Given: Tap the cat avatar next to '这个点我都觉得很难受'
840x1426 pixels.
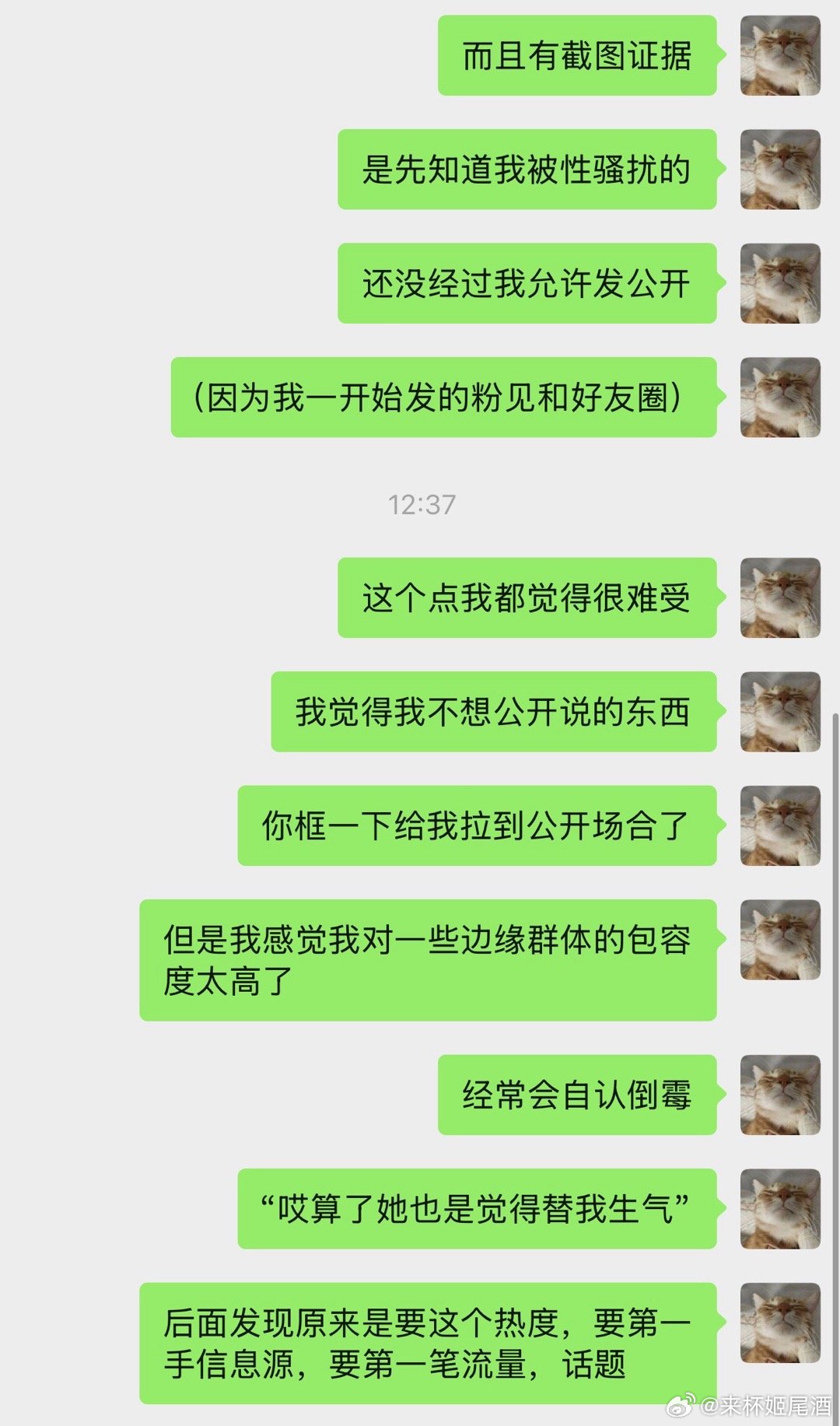Looking at the screenshot, I should 780,597.
